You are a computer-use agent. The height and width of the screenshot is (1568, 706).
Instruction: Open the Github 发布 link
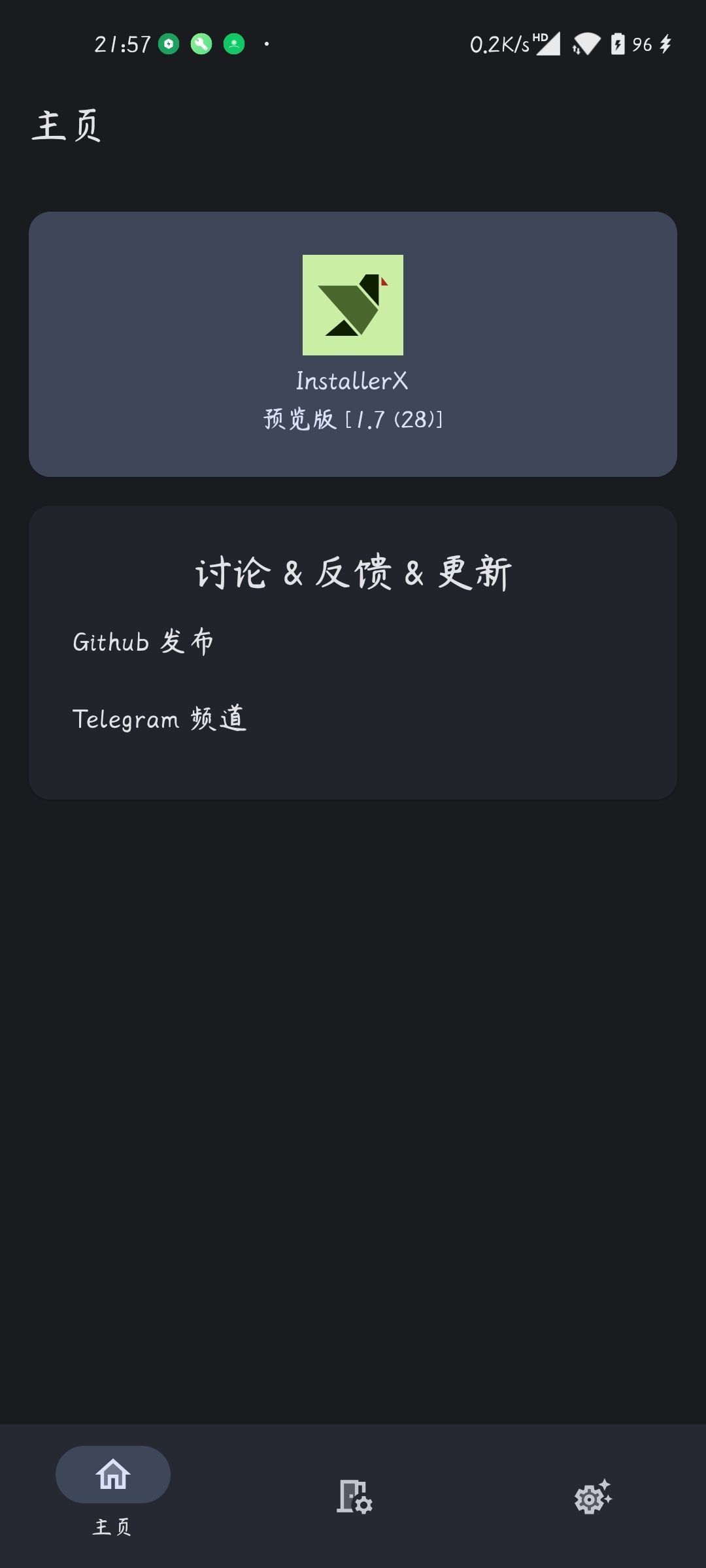point(143,642)
